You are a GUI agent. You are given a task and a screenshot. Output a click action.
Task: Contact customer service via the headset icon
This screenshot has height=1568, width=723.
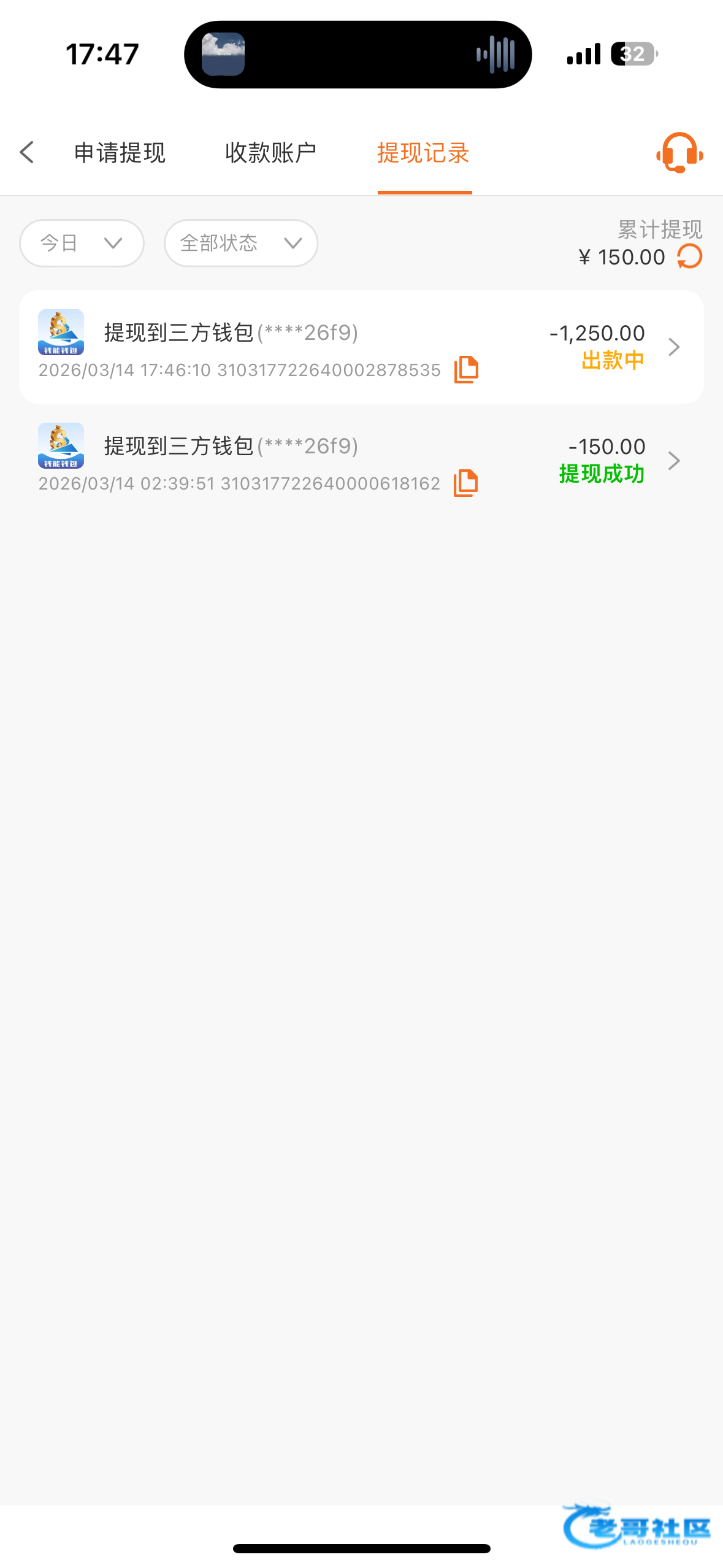(679, 153)
